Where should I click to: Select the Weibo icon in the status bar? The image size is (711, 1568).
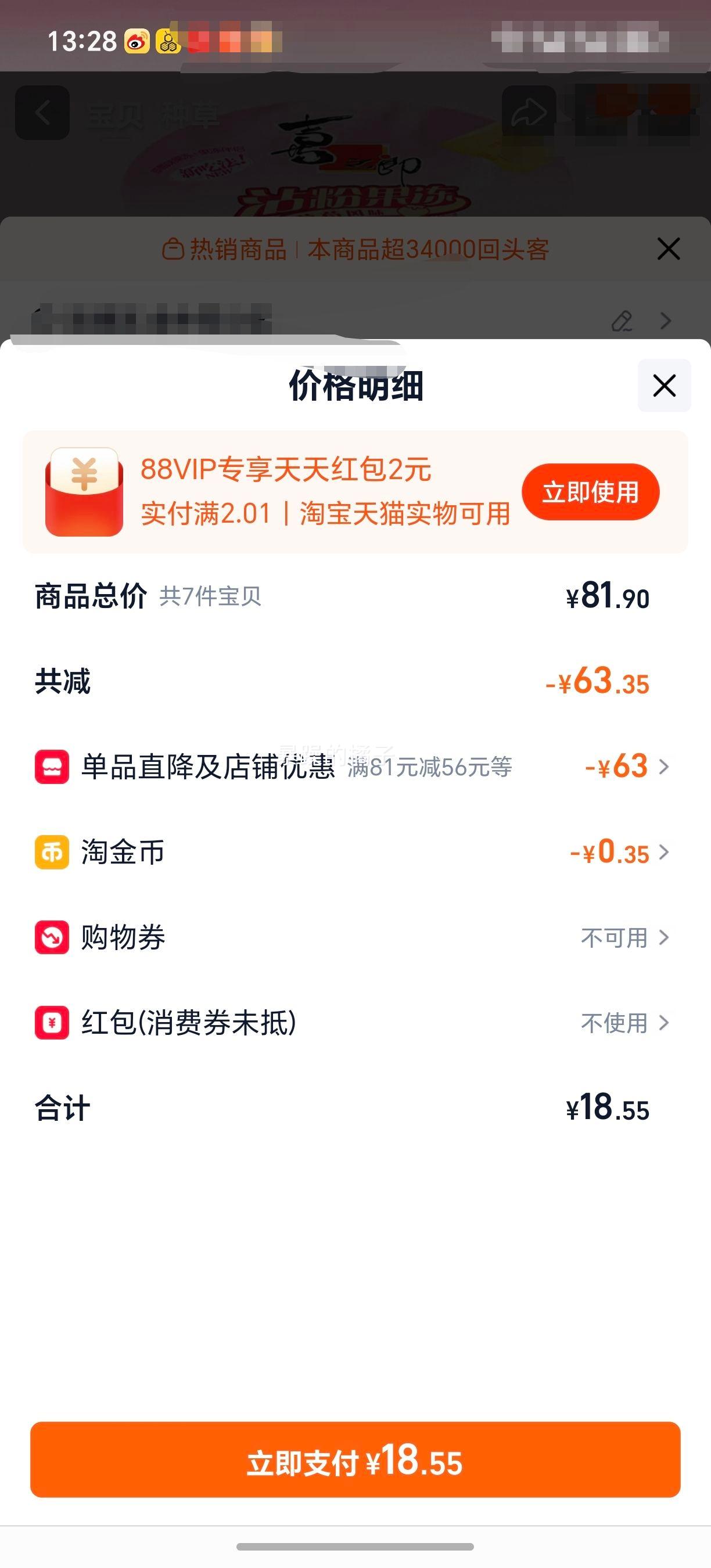tap(137, 40)
